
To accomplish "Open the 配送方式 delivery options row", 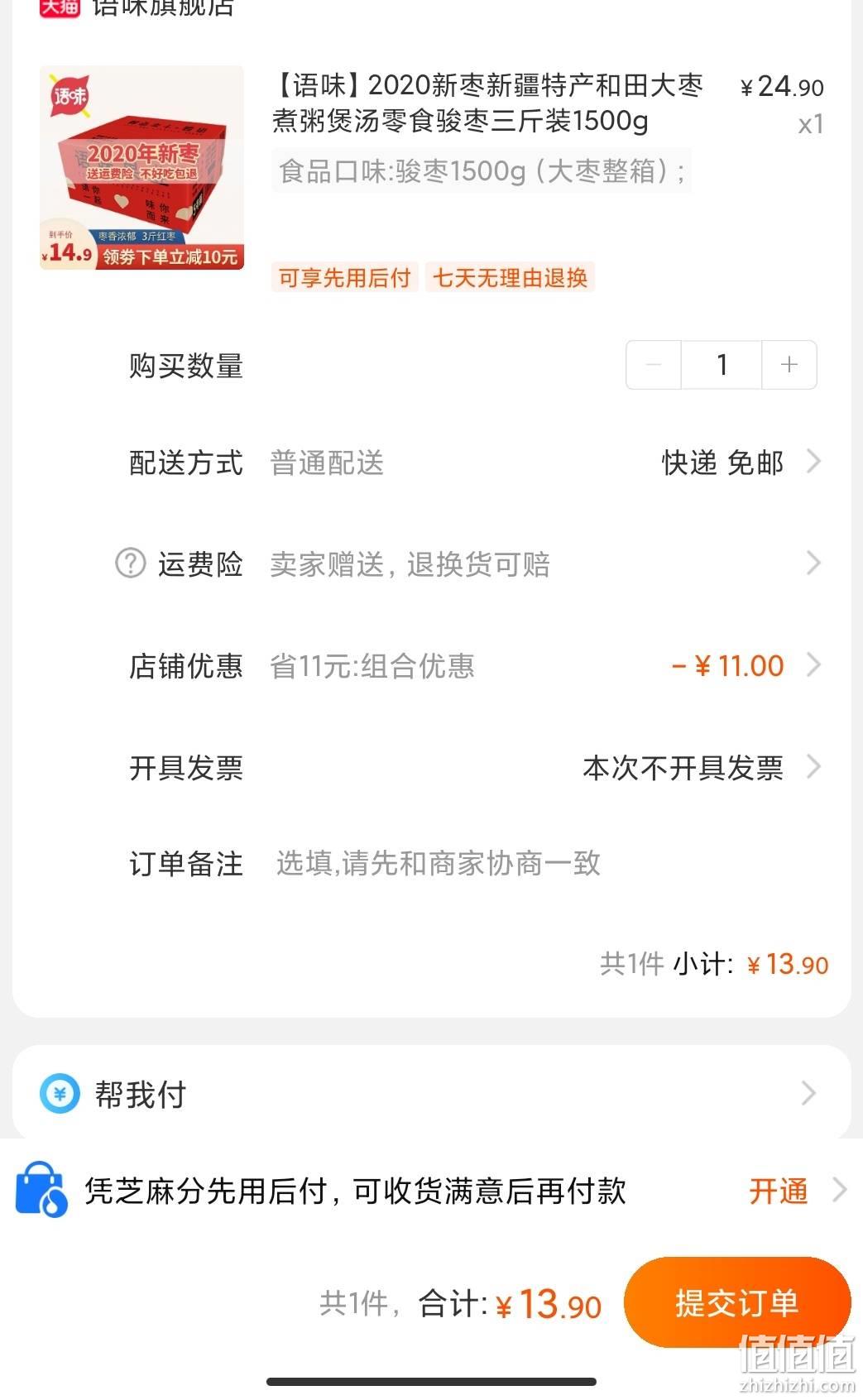I will point(431,463).
